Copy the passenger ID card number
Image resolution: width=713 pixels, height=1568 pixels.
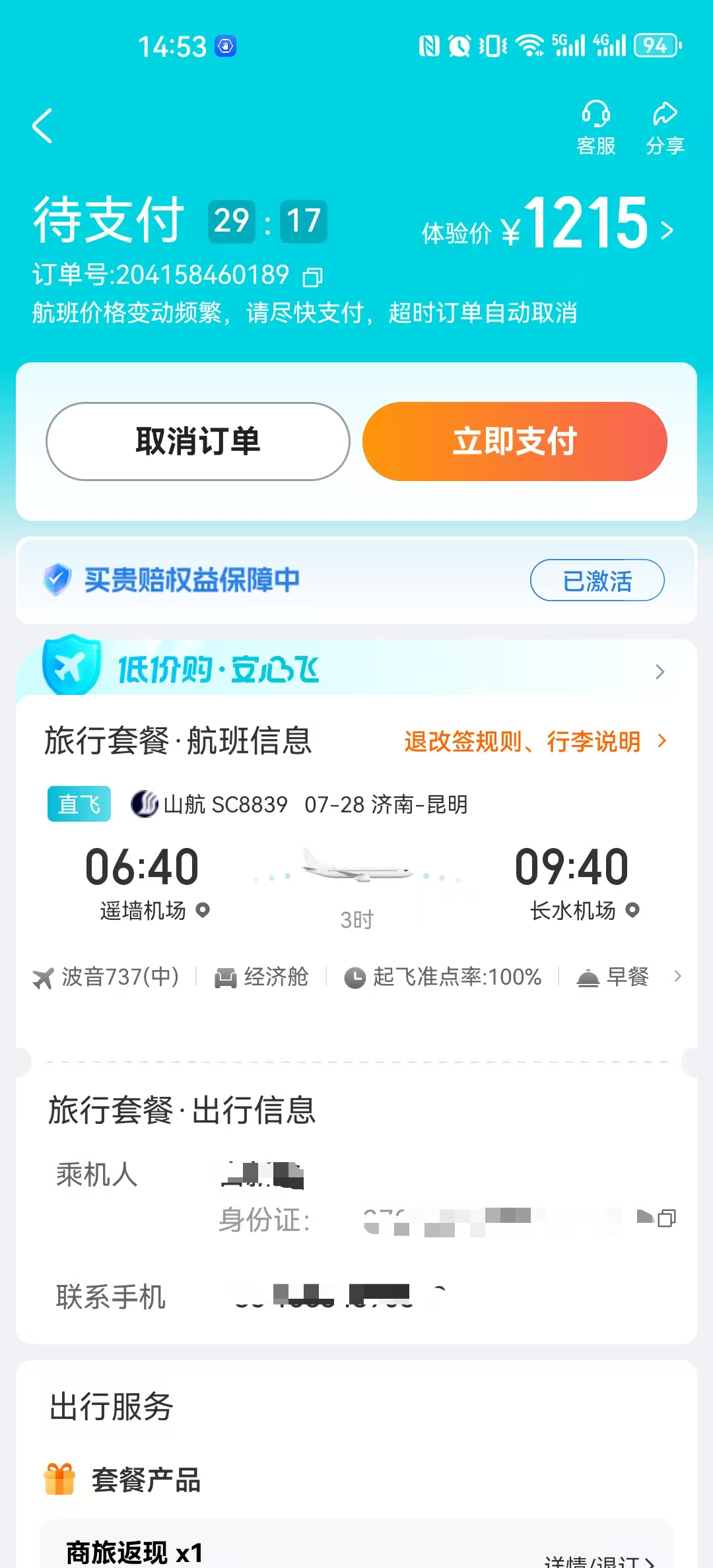pyautogui.click(x=667, y=1218)
